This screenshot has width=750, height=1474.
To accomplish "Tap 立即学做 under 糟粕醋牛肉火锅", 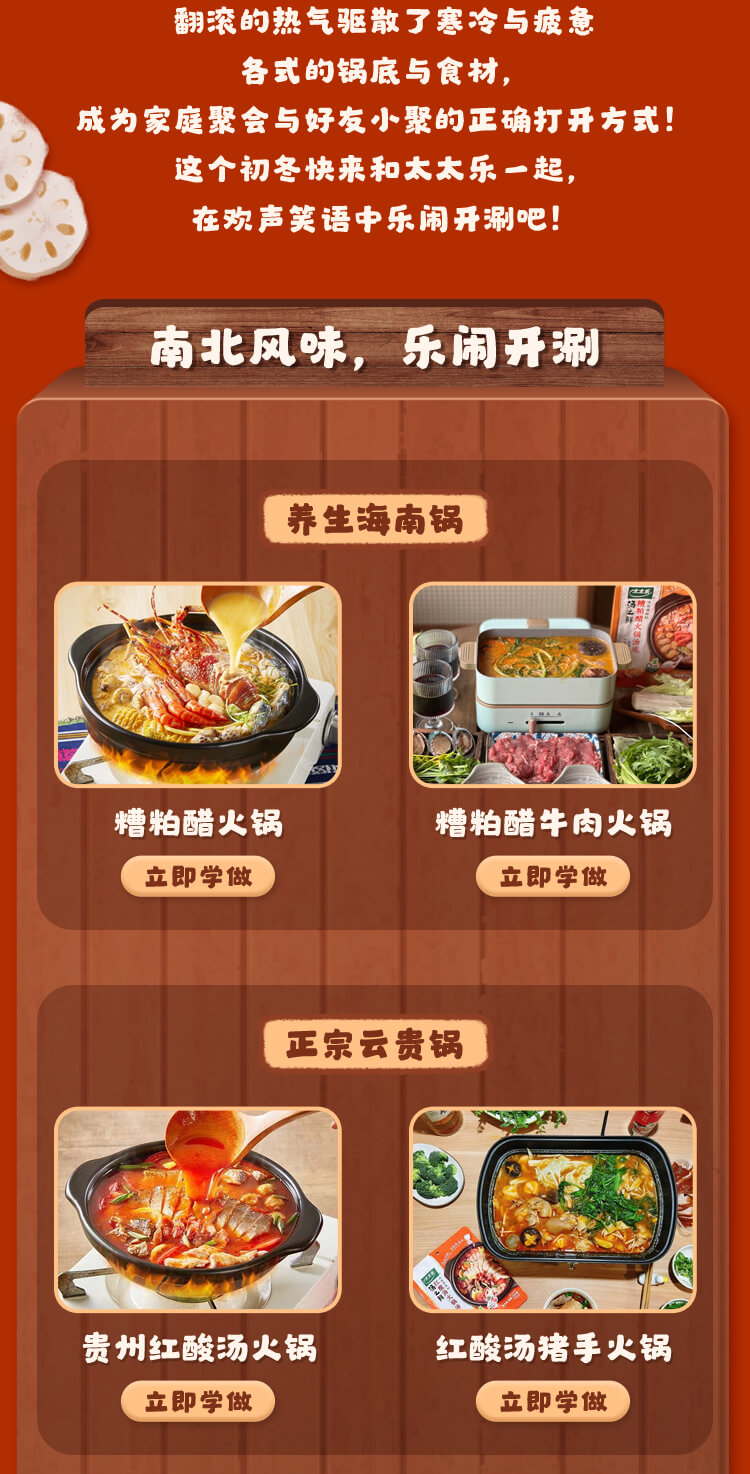I will (x=553, y=877).
